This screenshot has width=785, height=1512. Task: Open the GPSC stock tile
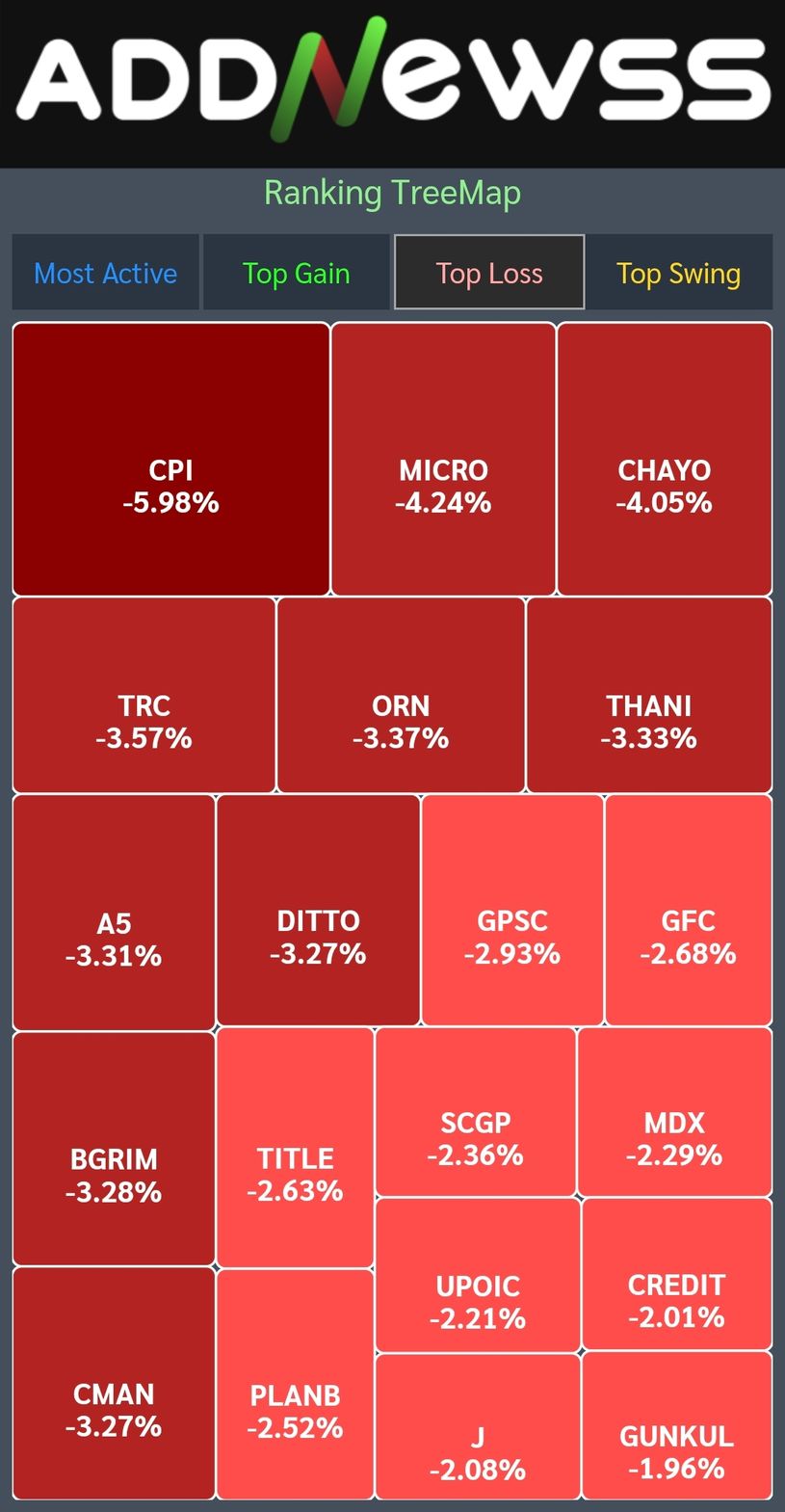click(x=512, y=910)
